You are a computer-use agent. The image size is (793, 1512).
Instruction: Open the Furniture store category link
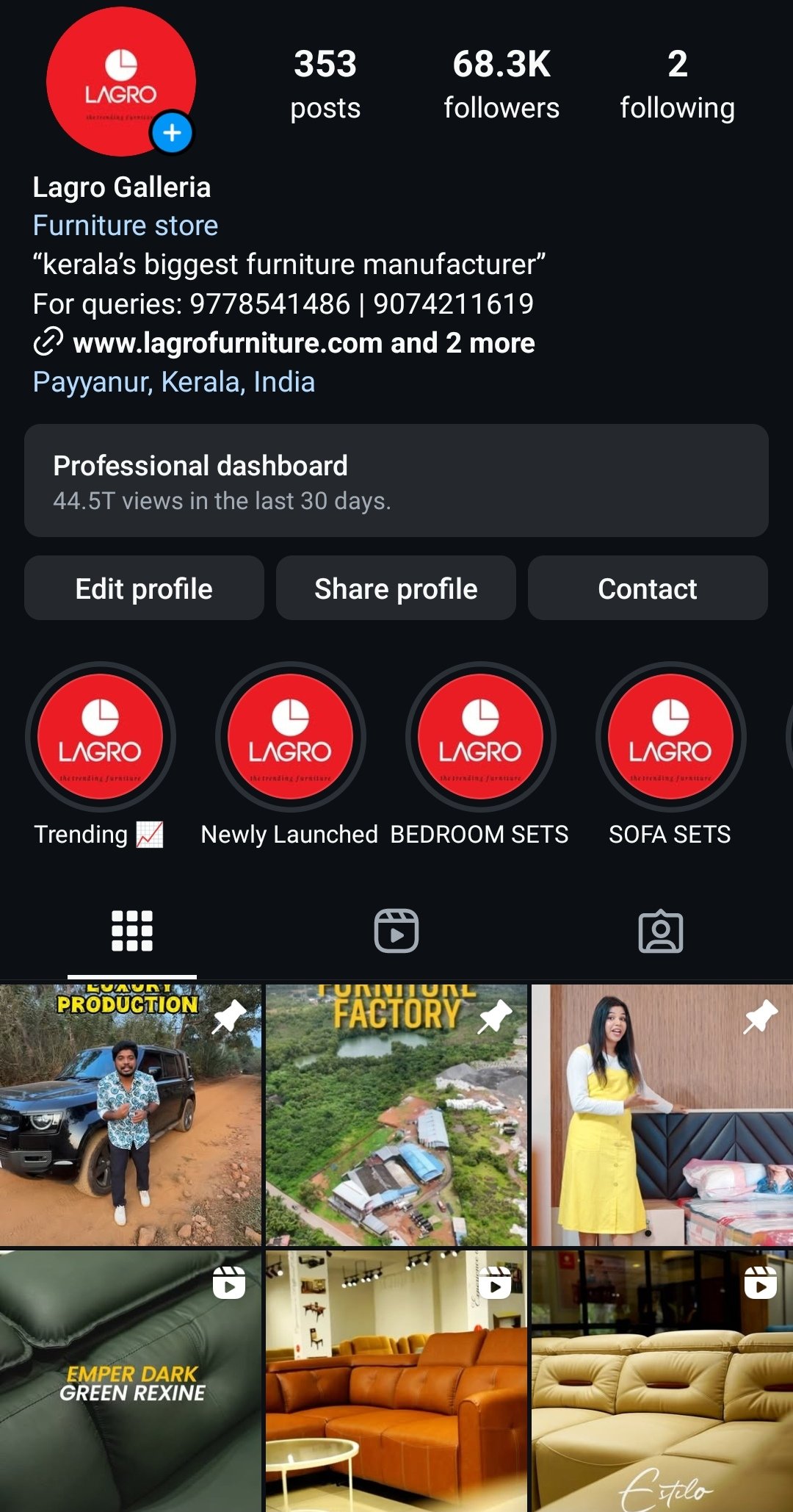click(126, 226)
